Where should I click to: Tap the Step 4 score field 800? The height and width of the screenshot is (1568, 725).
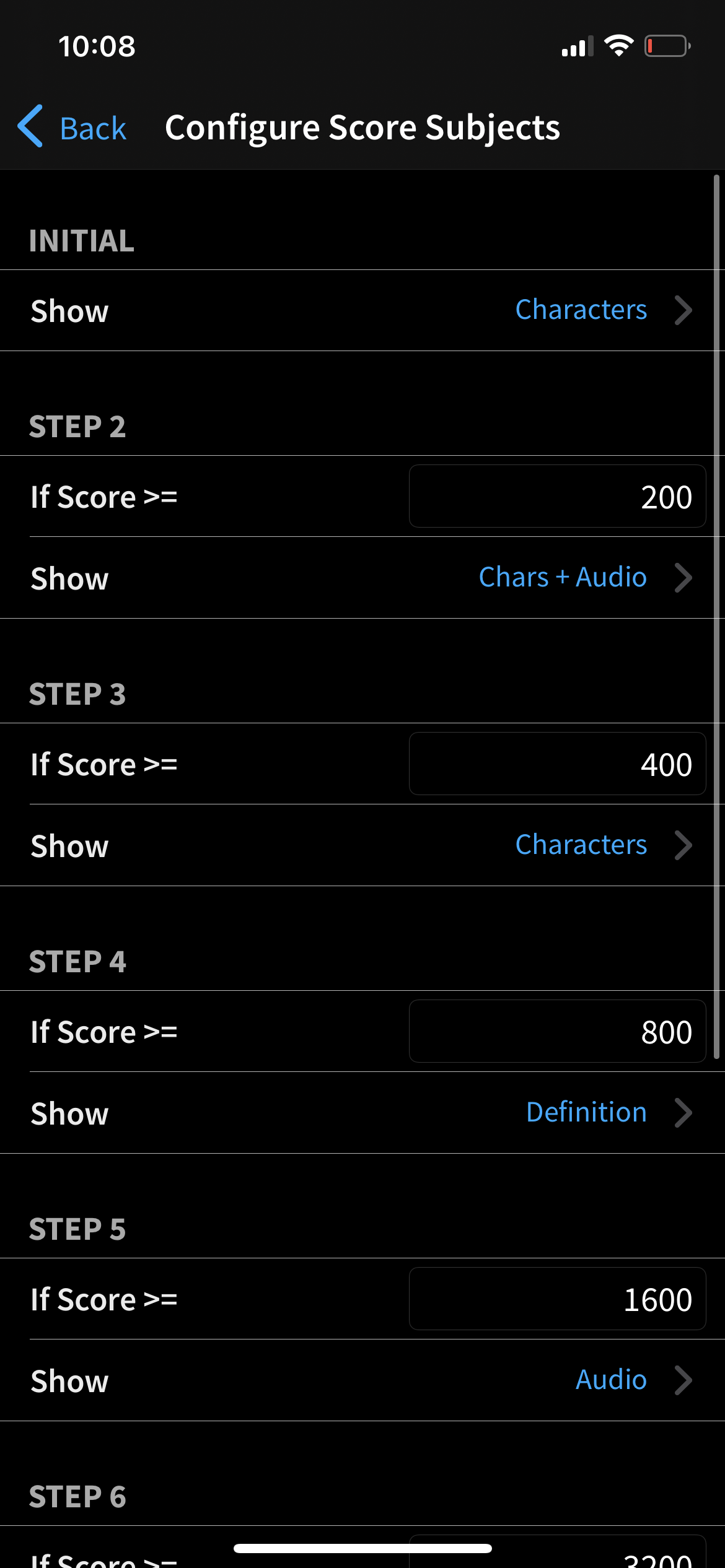pos(556,1032)
